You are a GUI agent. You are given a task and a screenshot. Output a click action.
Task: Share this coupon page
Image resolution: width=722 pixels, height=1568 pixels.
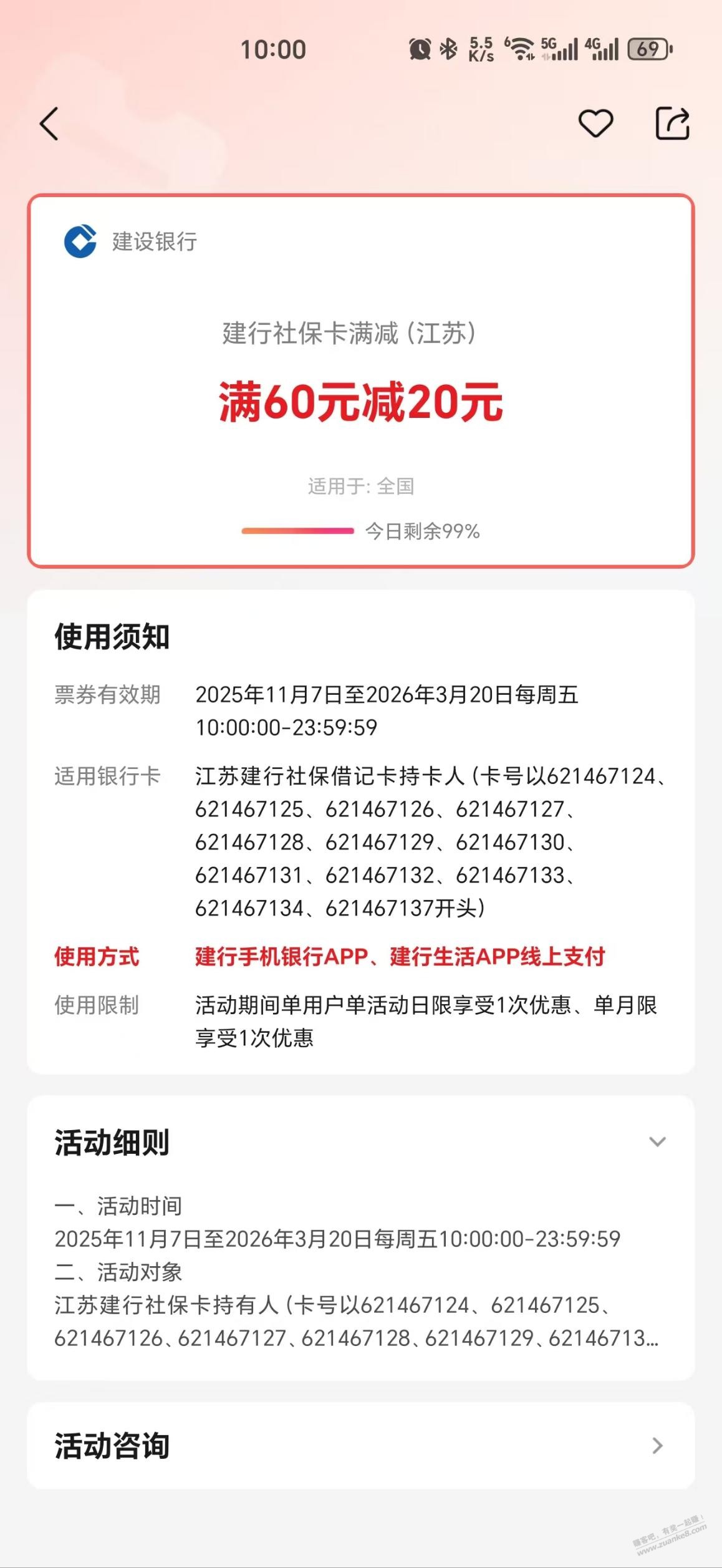pyautogui.click(x=672, y=123)
